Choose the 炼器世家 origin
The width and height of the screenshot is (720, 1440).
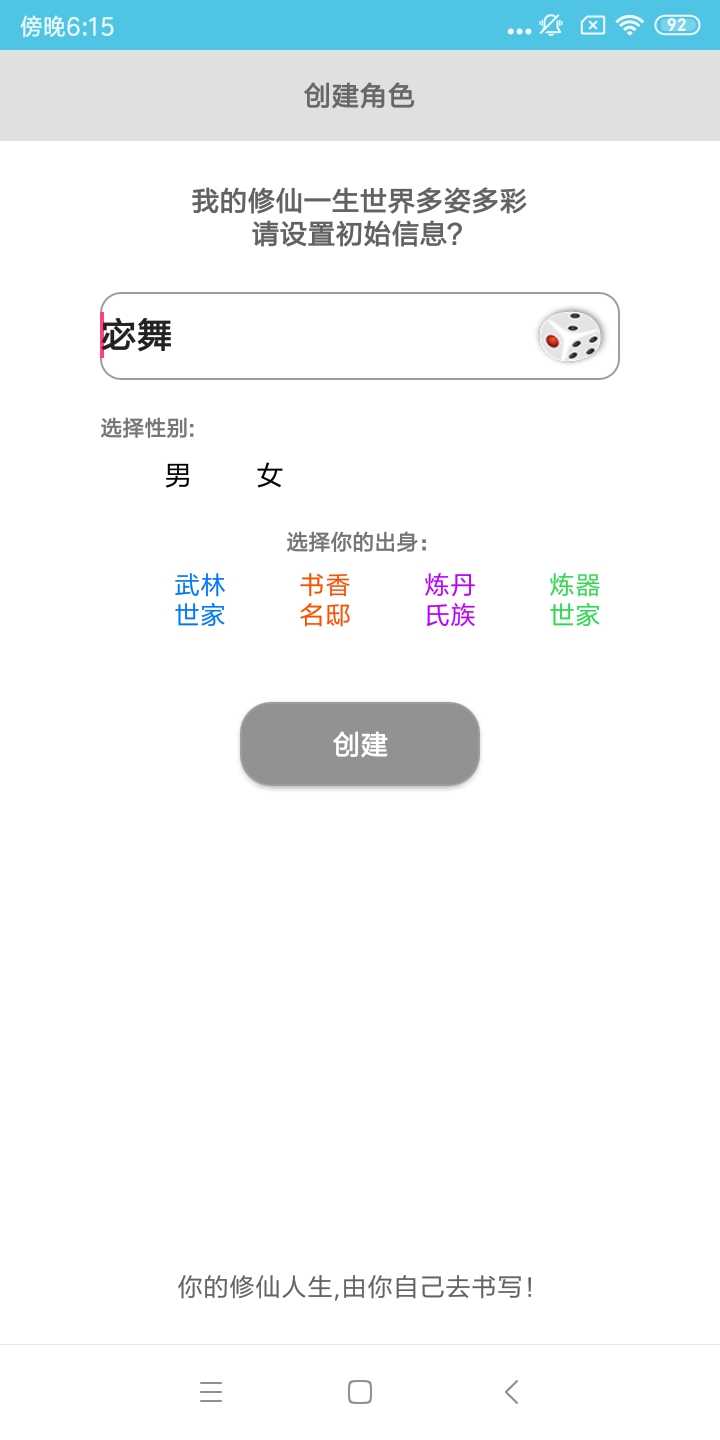coord(574,600)
